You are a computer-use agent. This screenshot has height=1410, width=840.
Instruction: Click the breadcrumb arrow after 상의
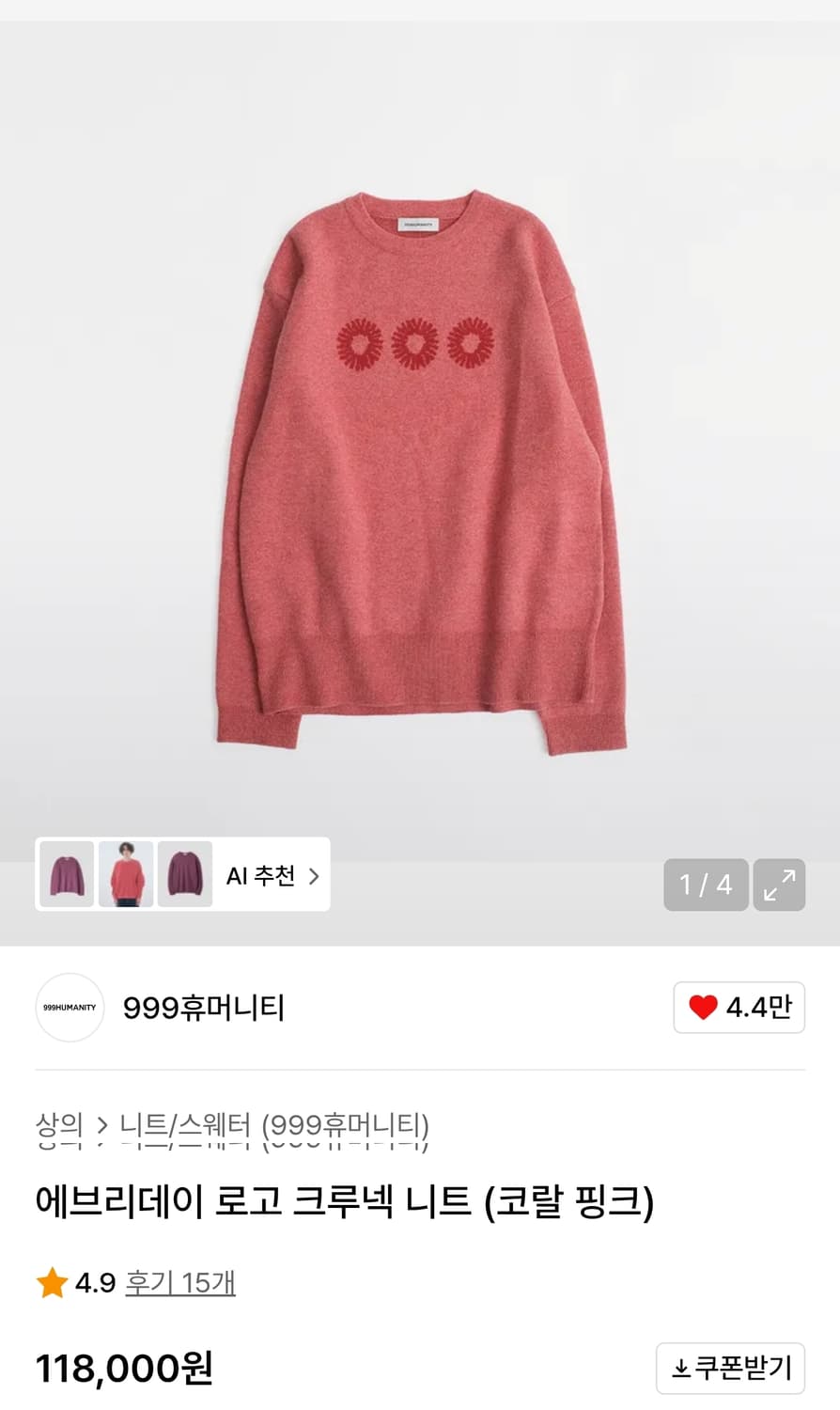(95, 1121)
